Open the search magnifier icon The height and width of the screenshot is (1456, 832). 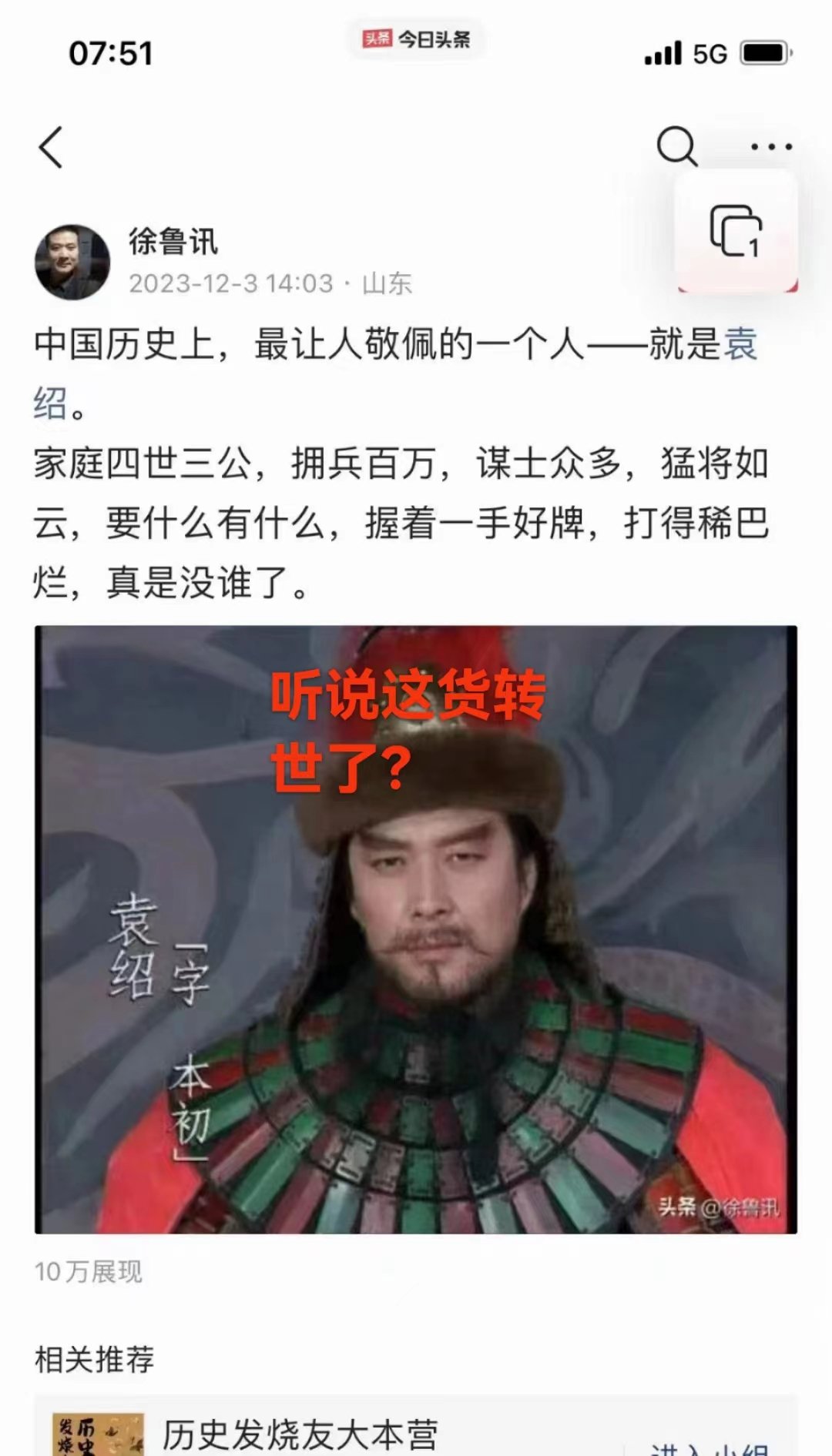(x=676, y=146)
